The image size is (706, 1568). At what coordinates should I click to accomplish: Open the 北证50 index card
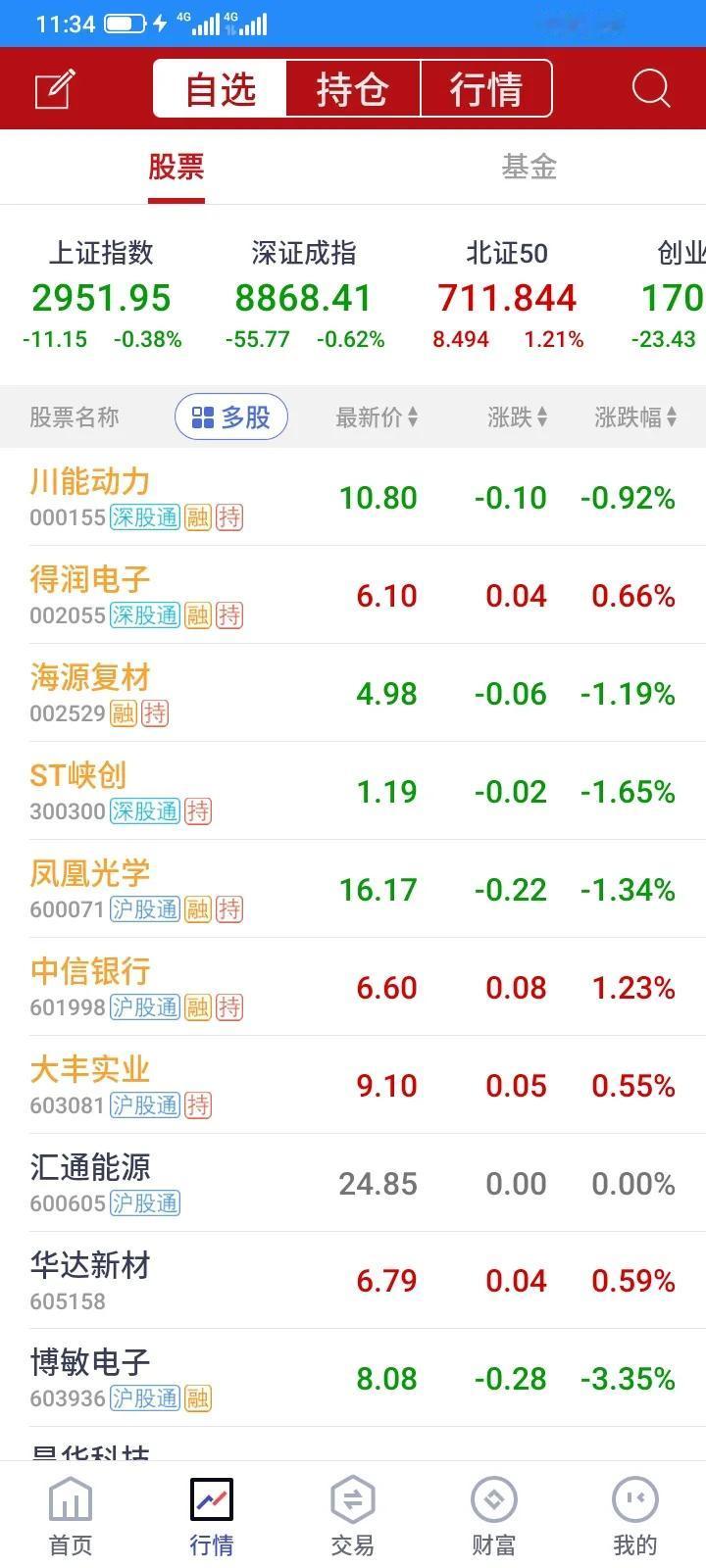click(507, 295)
